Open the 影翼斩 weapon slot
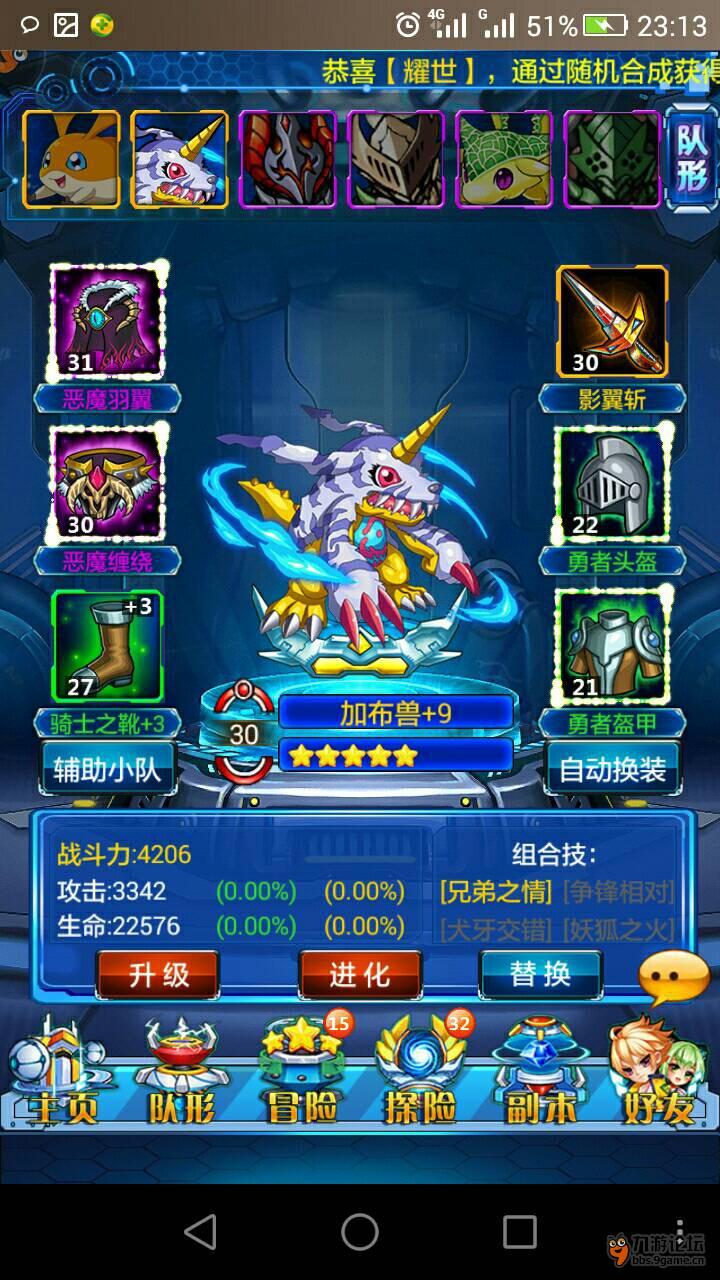 click(612, 322)
